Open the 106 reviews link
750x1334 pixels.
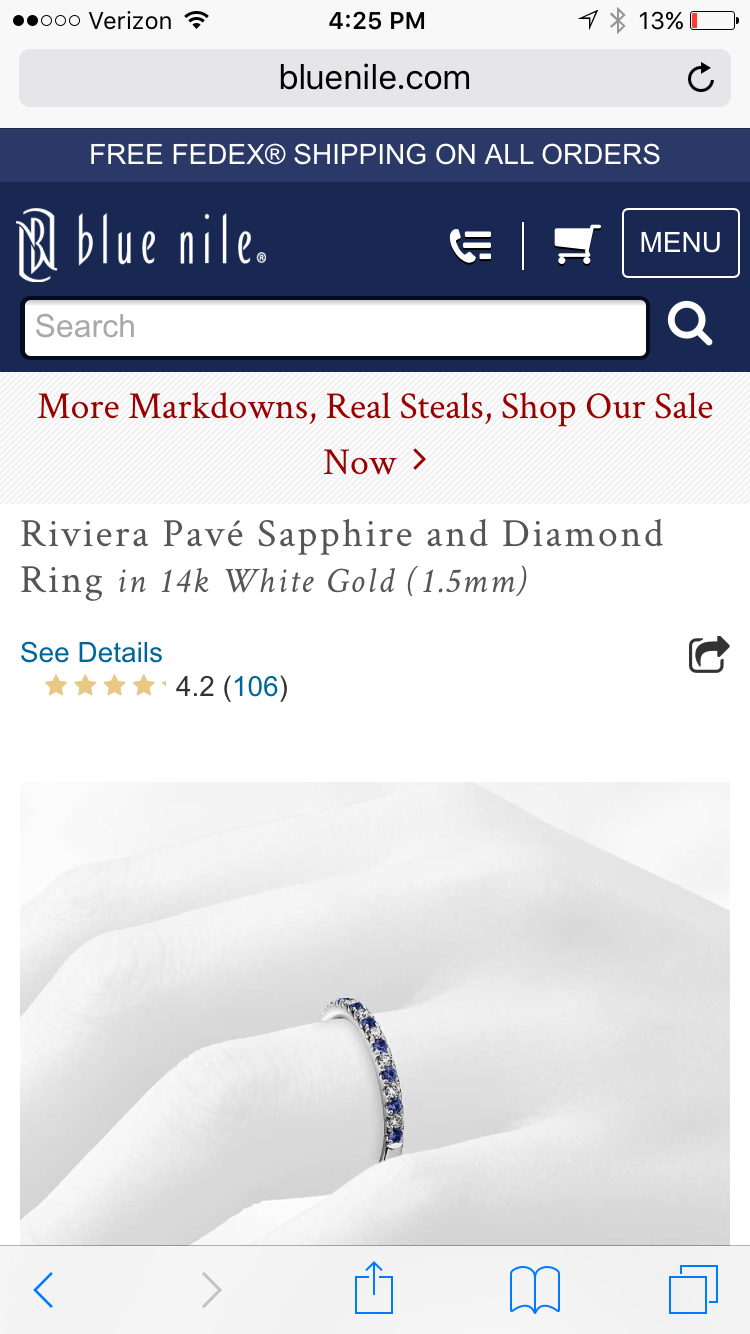[255, 687]
